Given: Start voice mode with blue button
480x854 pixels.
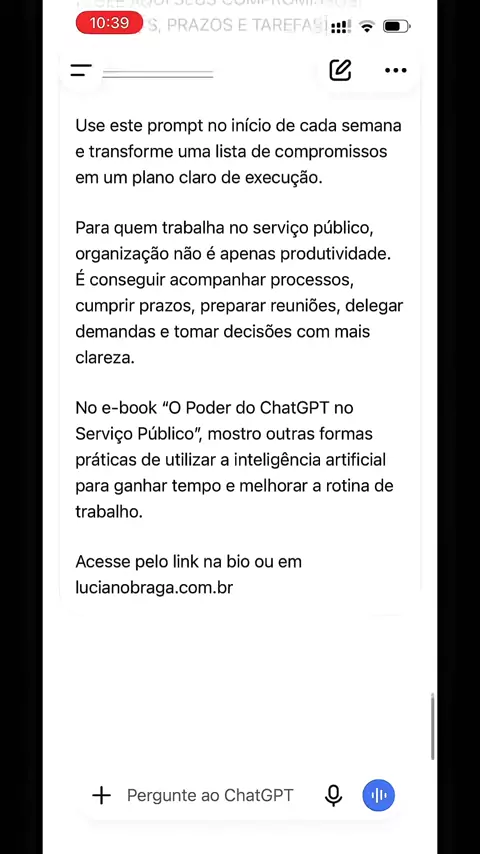Looking at the screenshot, I should pos(379,795).
